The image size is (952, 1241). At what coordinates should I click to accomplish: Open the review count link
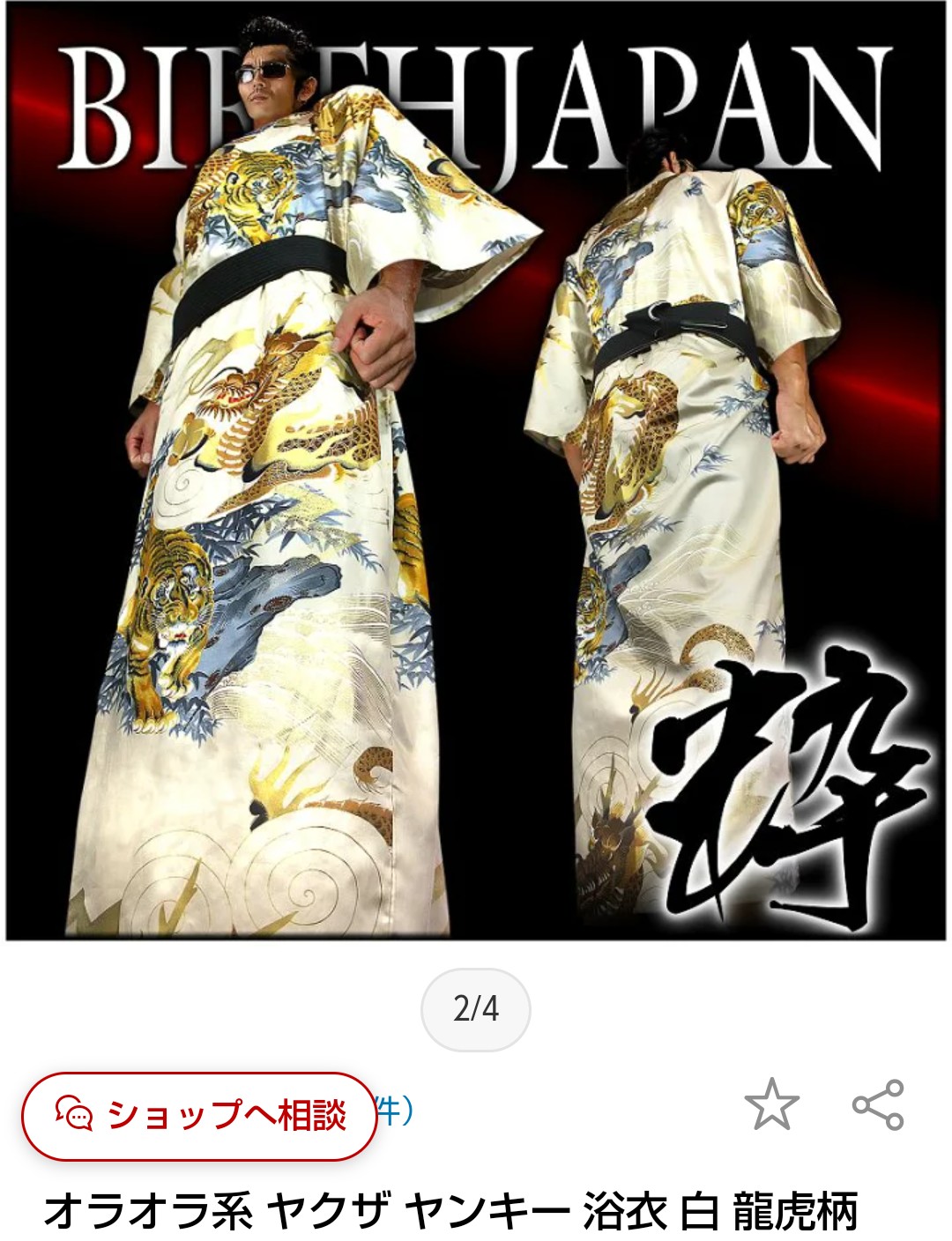[395, 1111]
